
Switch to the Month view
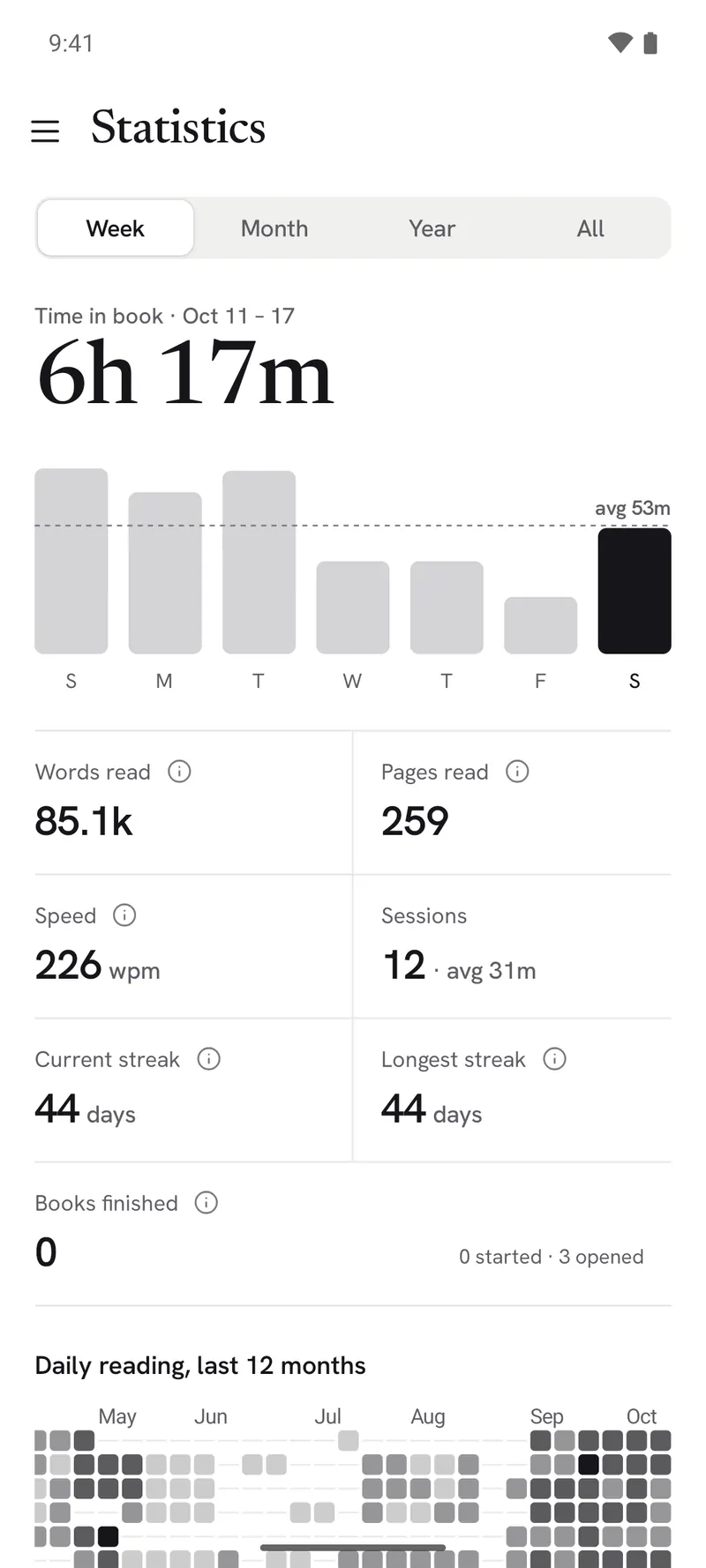pyautogui.click(x=274, y=228)
